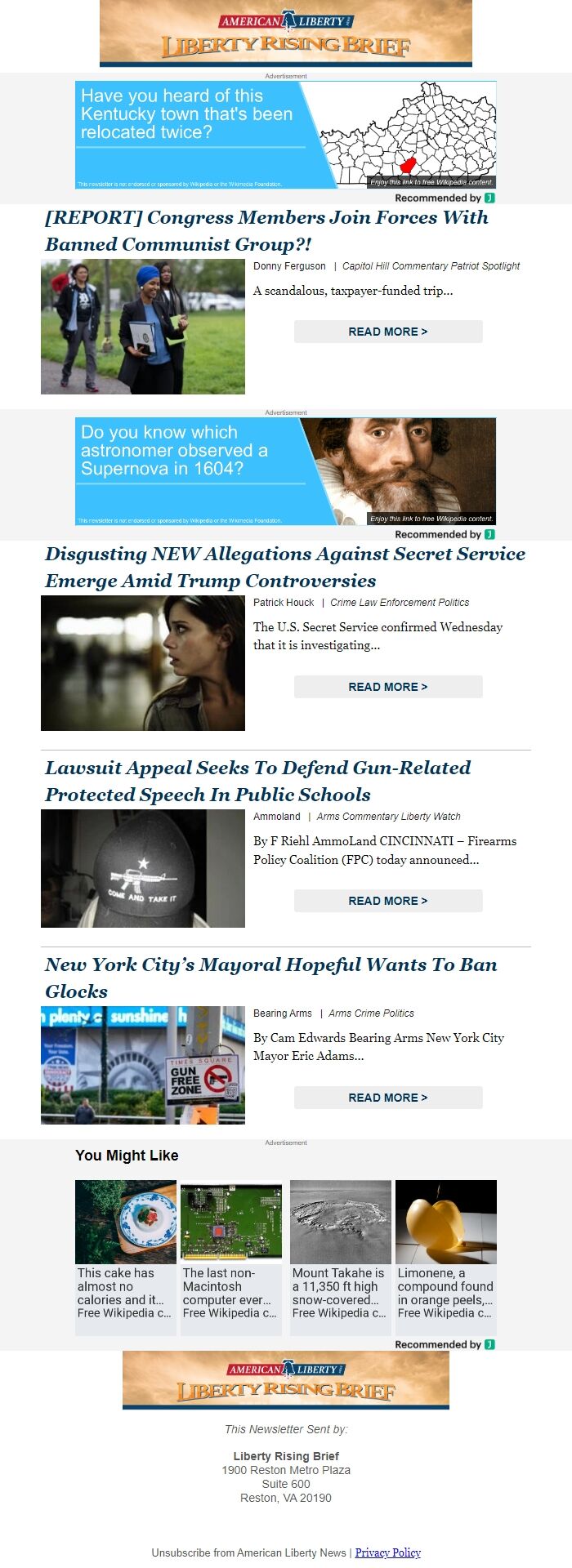This screenshot has height=1568, width=572.
Task: Open the Supernova 1604 astronomer ad banner
Action: [x=285, y=471]
